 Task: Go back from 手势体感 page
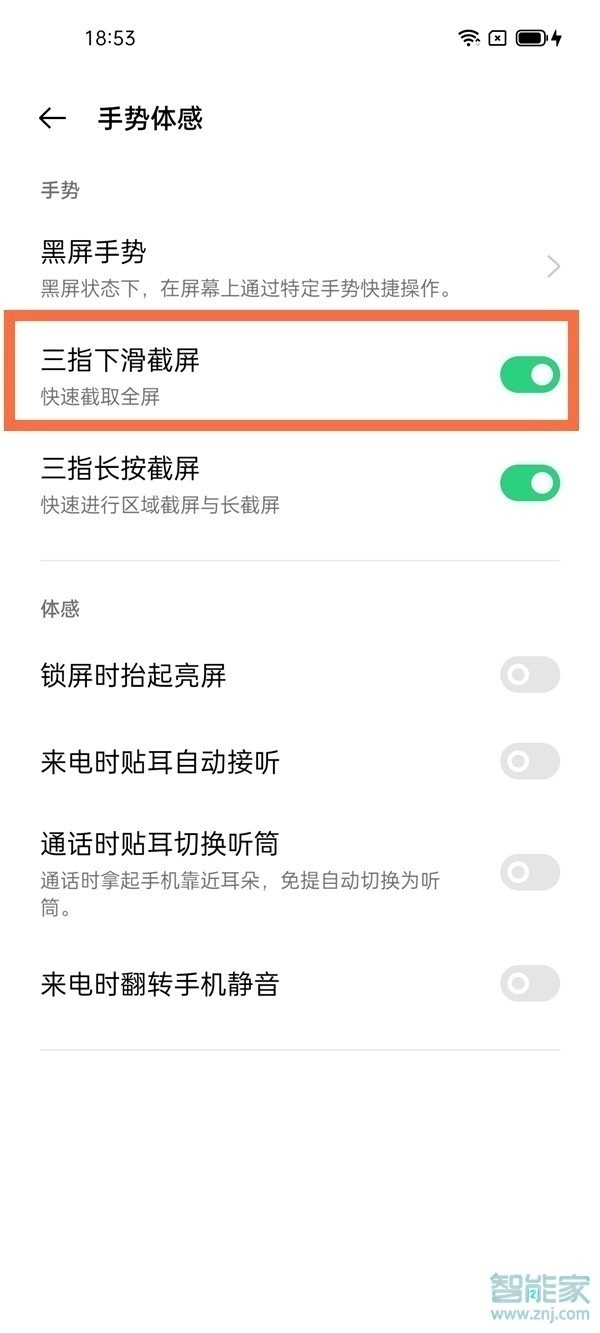tap(52, 118)
